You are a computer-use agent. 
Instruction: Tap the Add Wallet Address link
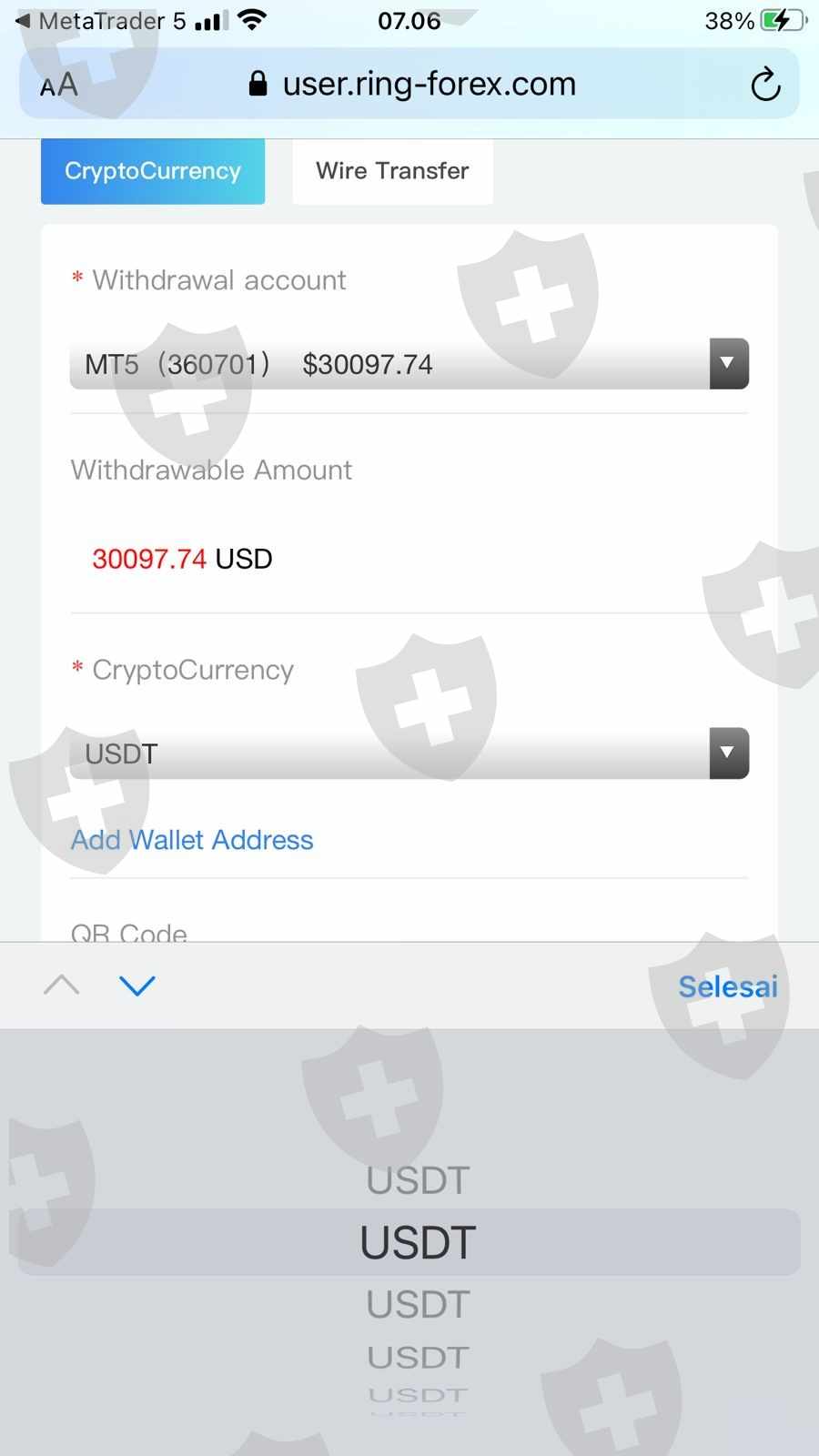click(x=192, y=839)
